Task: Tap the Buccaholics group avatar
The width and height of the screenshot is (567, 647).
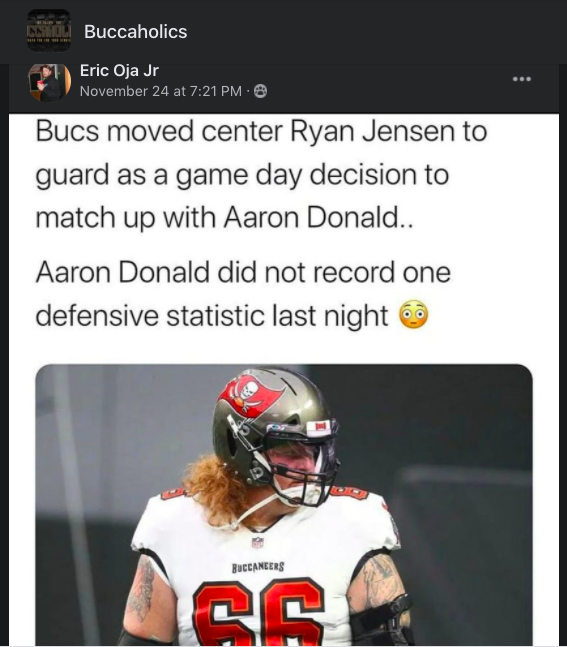Action: coord(49,31)
